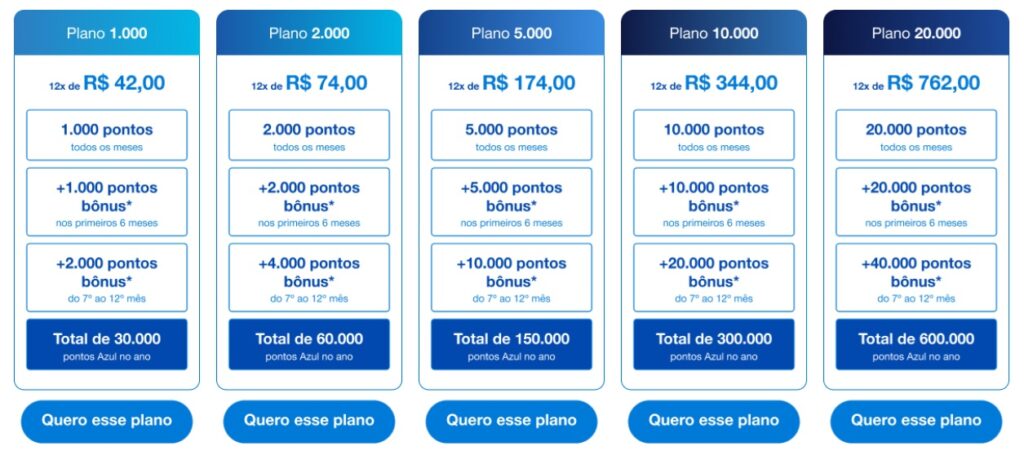Image resolution: width=1024 pixels, height=455 pixels.
Task: Pick 'Quero esse plano' below Plano 10.000
Action: click(713, 421)
